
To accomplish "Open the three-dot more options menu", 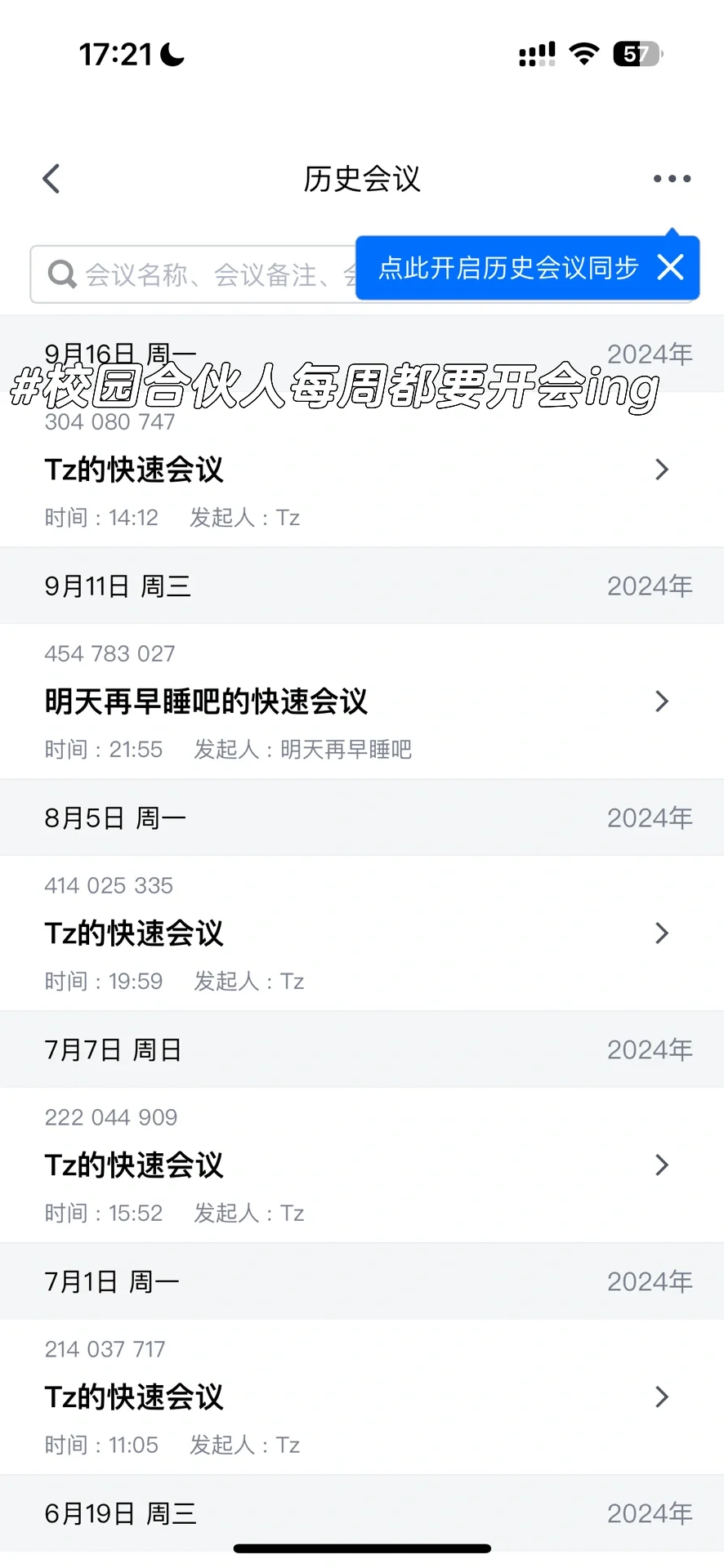I will (672, 179).
